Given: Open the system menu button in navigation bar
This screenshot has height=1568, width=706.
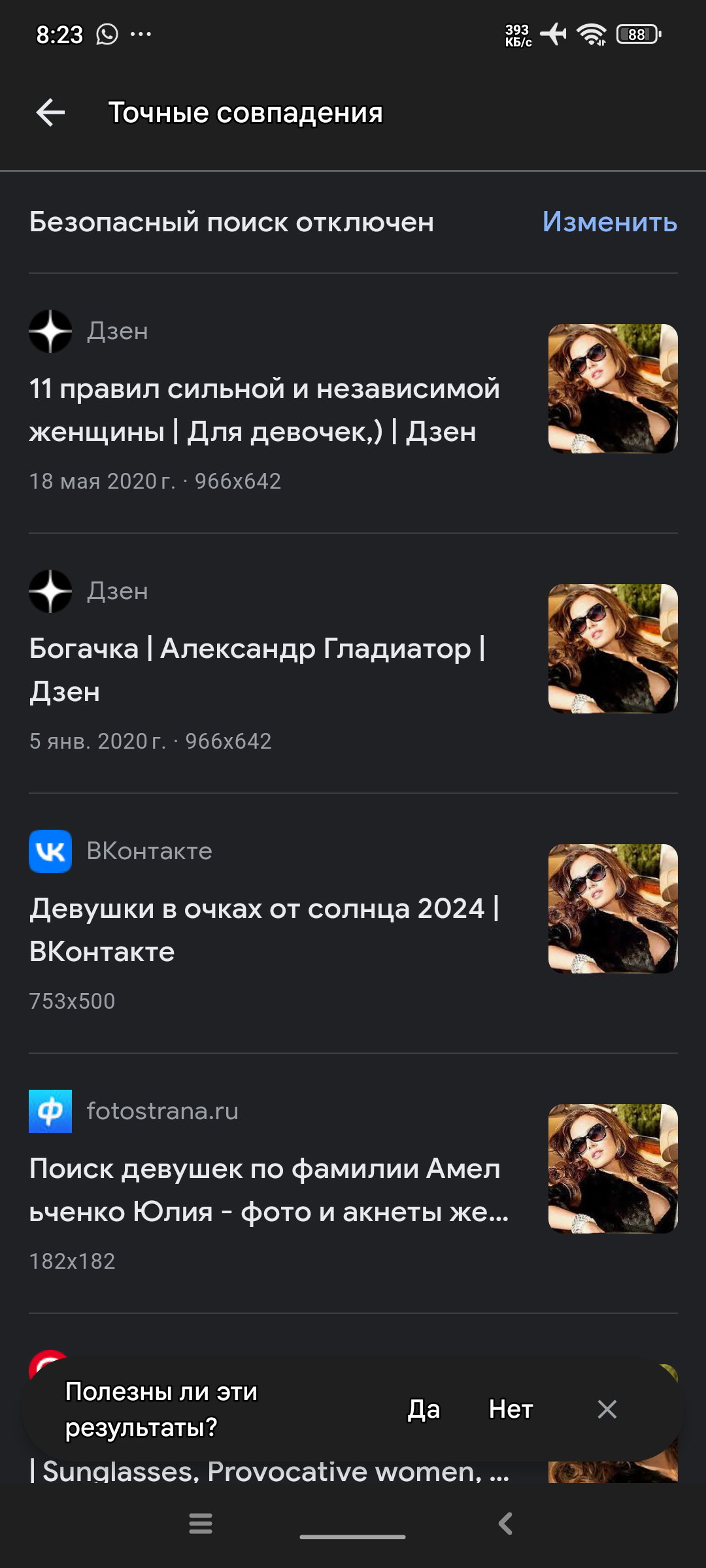Looking at the screenshot, I should pos(201,1524).
